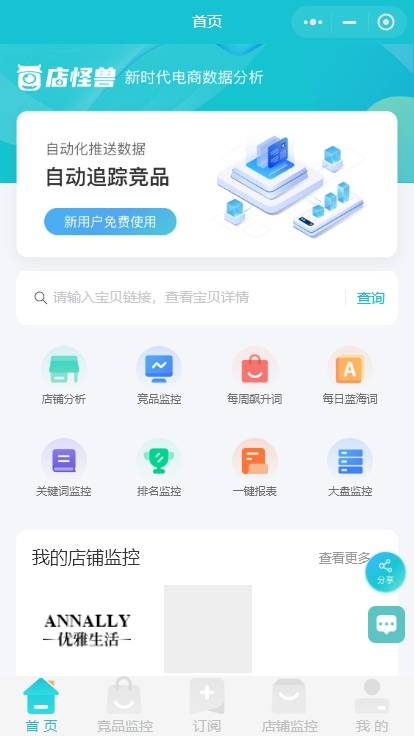Open the mini program more-options menu

click(x=313, y=22)
